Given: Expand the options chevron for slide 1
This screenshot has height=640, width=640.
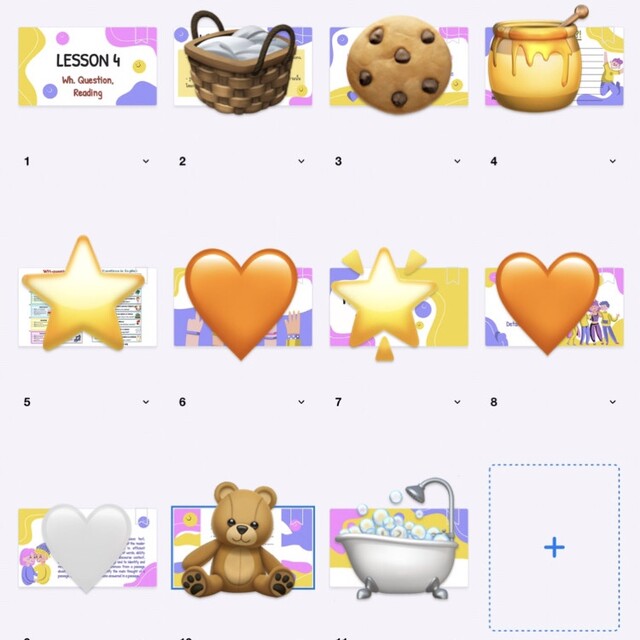Looking at the screenshot, I should pos(146,161).
